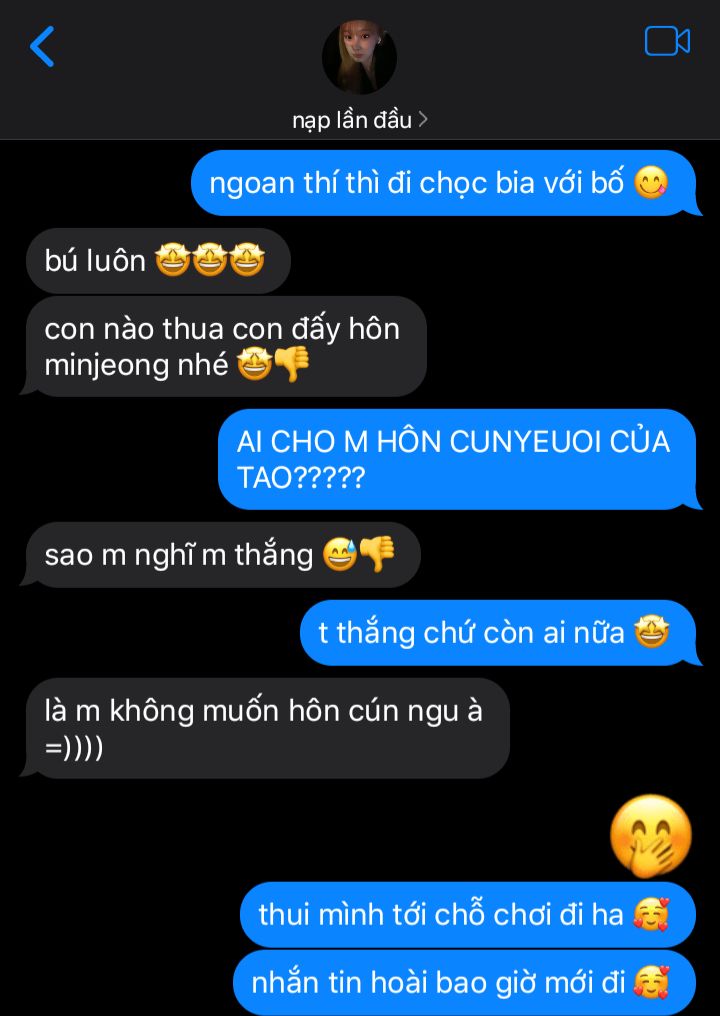Image resolution: width=720 pixels, height=1016 pixels.
Task: Open contact details for nạp lần đầu
Action: pos(360,120)
